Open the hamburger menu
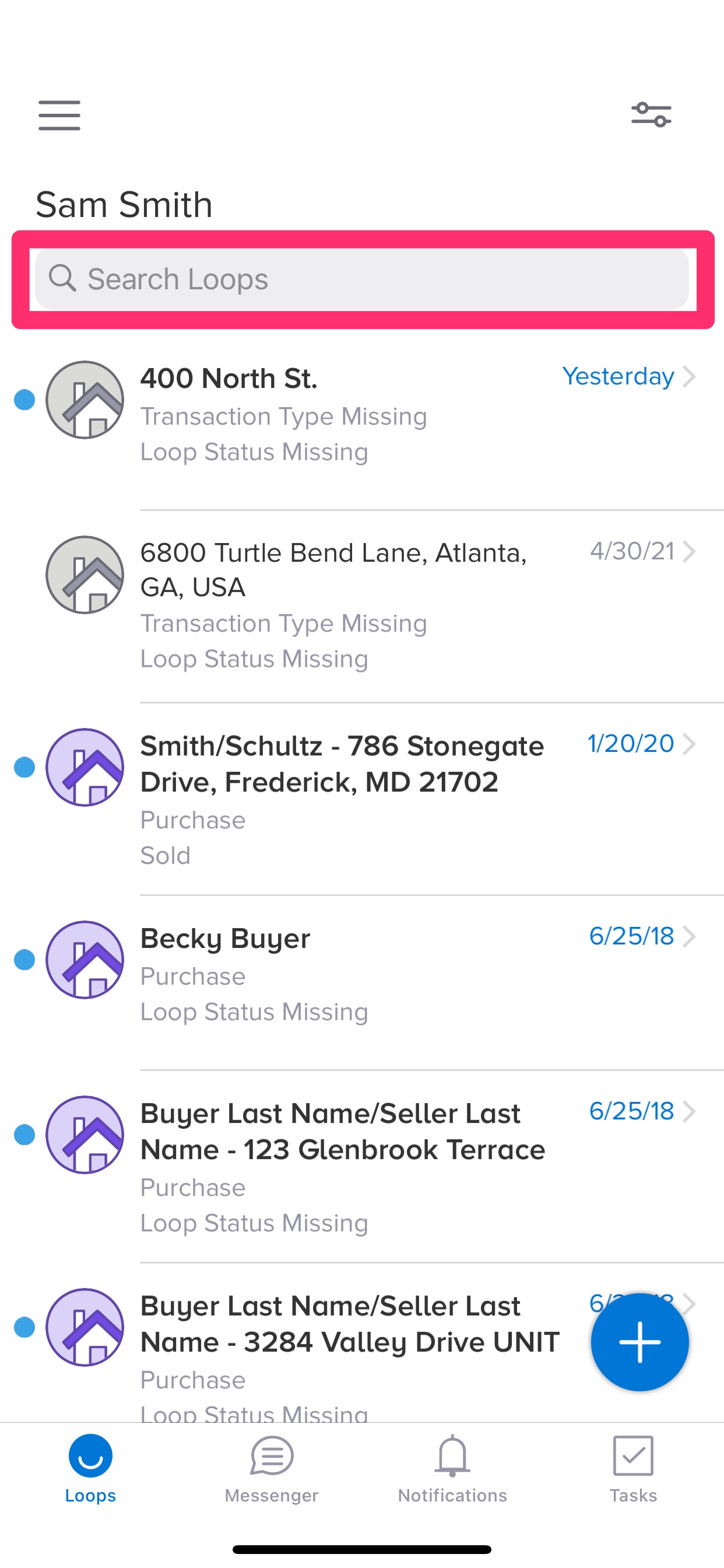This screenshot has height=1568, width=724. [59, 115]
